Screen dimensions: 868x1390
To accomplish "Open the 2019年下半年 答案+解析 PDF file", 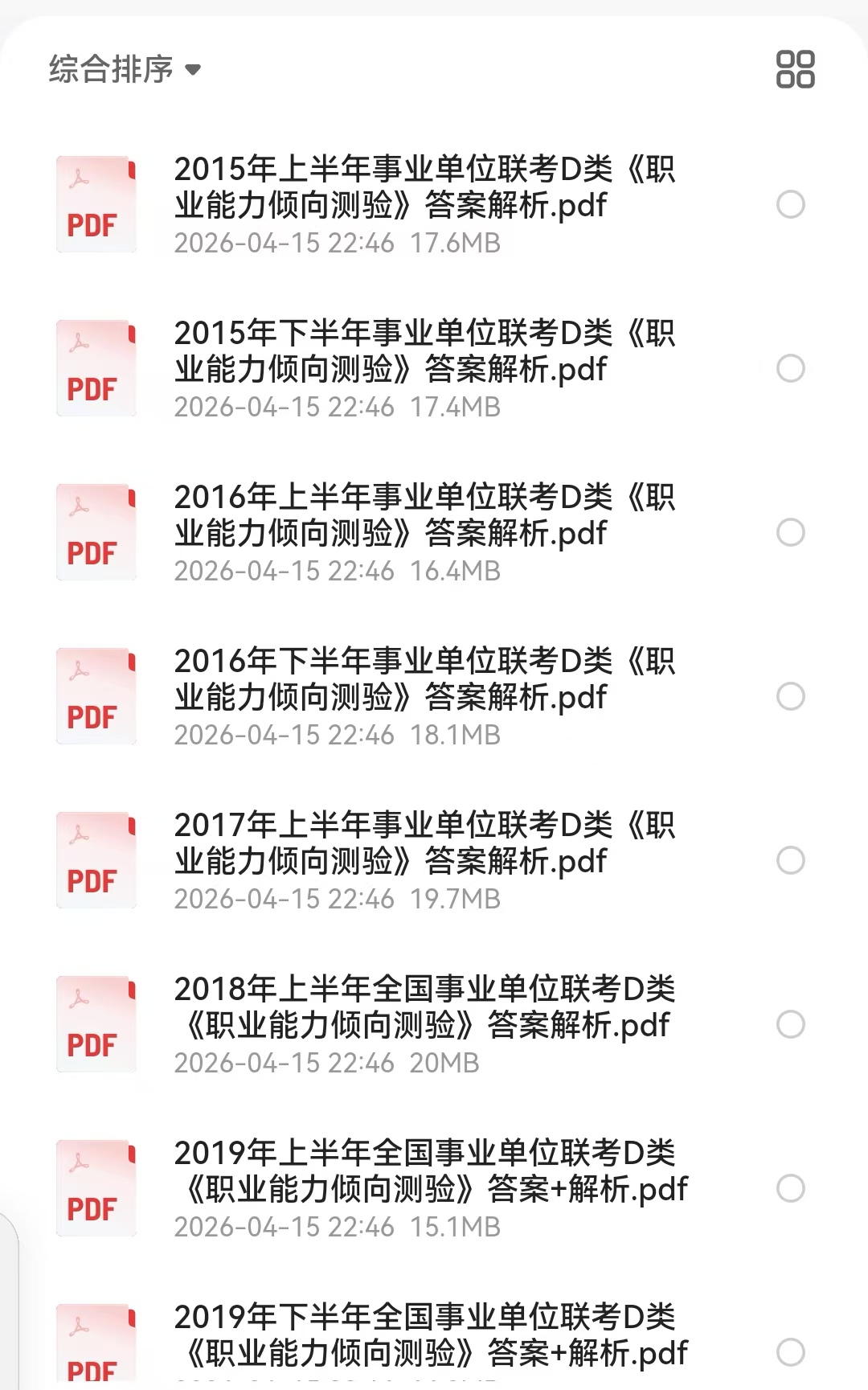I will point(430,1335).
